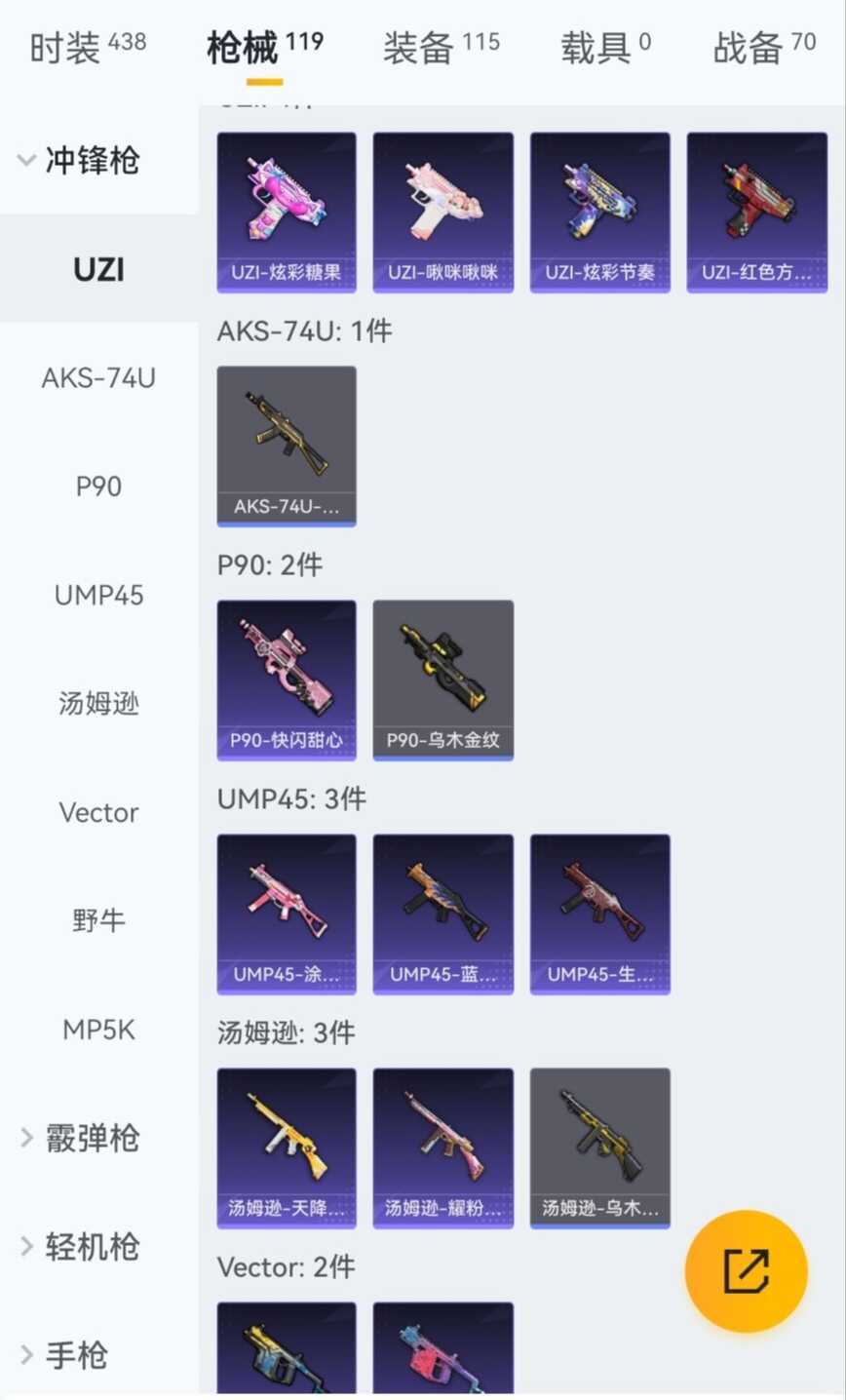This screenshot has width=846, height=1400.
Task: Switch to the 战备 tab
Action: 765,46
